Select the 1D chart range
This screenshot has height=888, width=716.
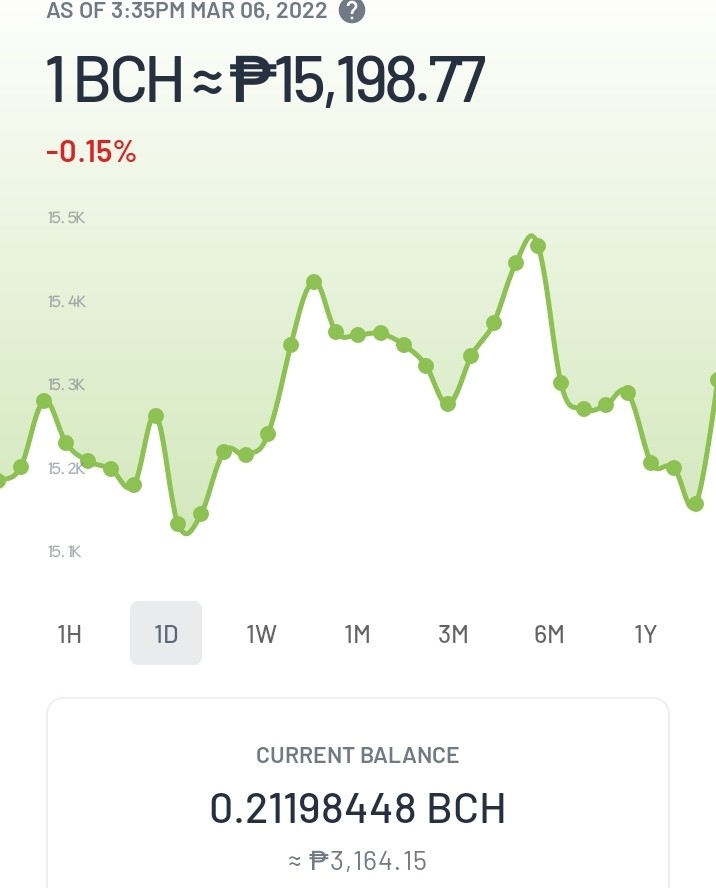[166, 634]
